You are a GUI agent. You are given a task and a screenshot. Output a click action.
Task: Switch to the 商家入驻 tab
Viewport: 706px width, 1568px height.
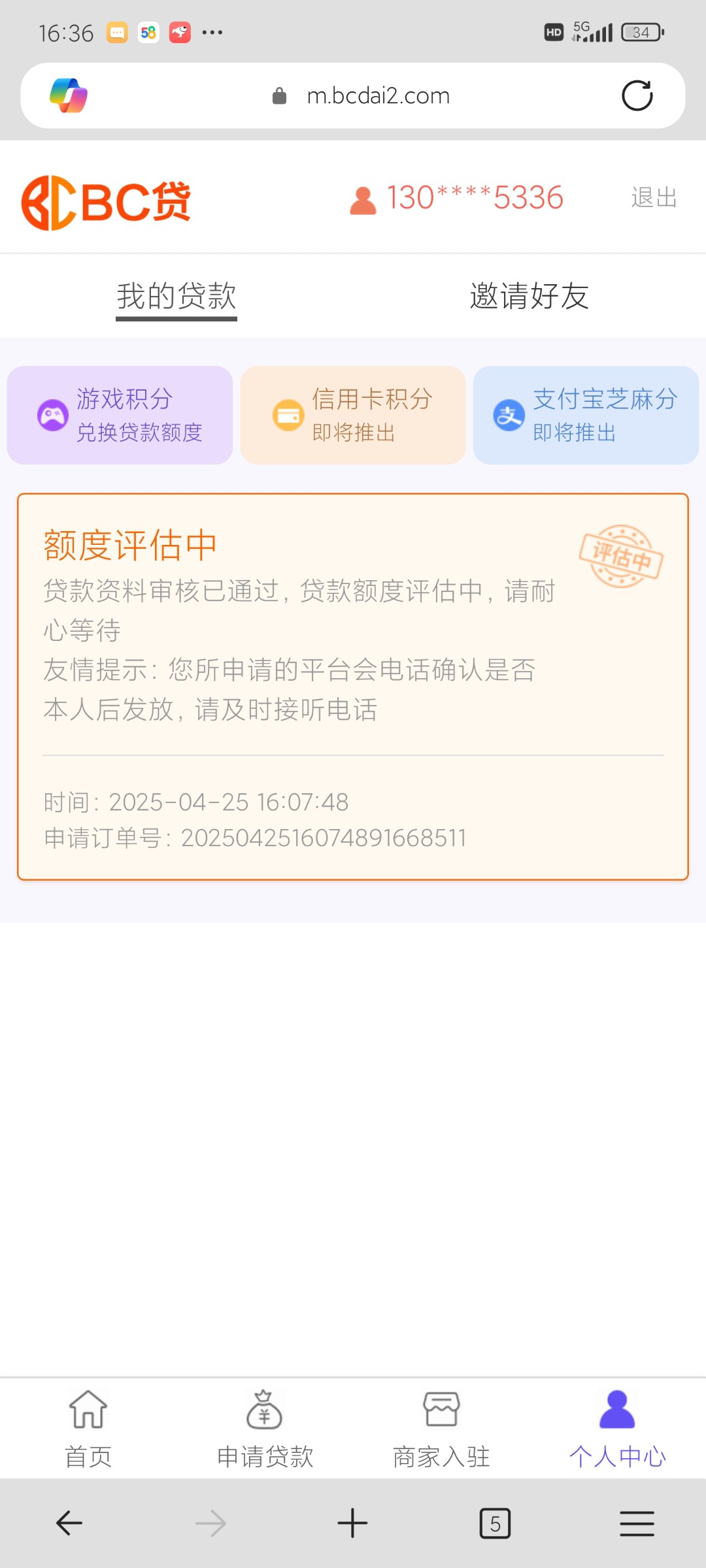pos(441,1429)
